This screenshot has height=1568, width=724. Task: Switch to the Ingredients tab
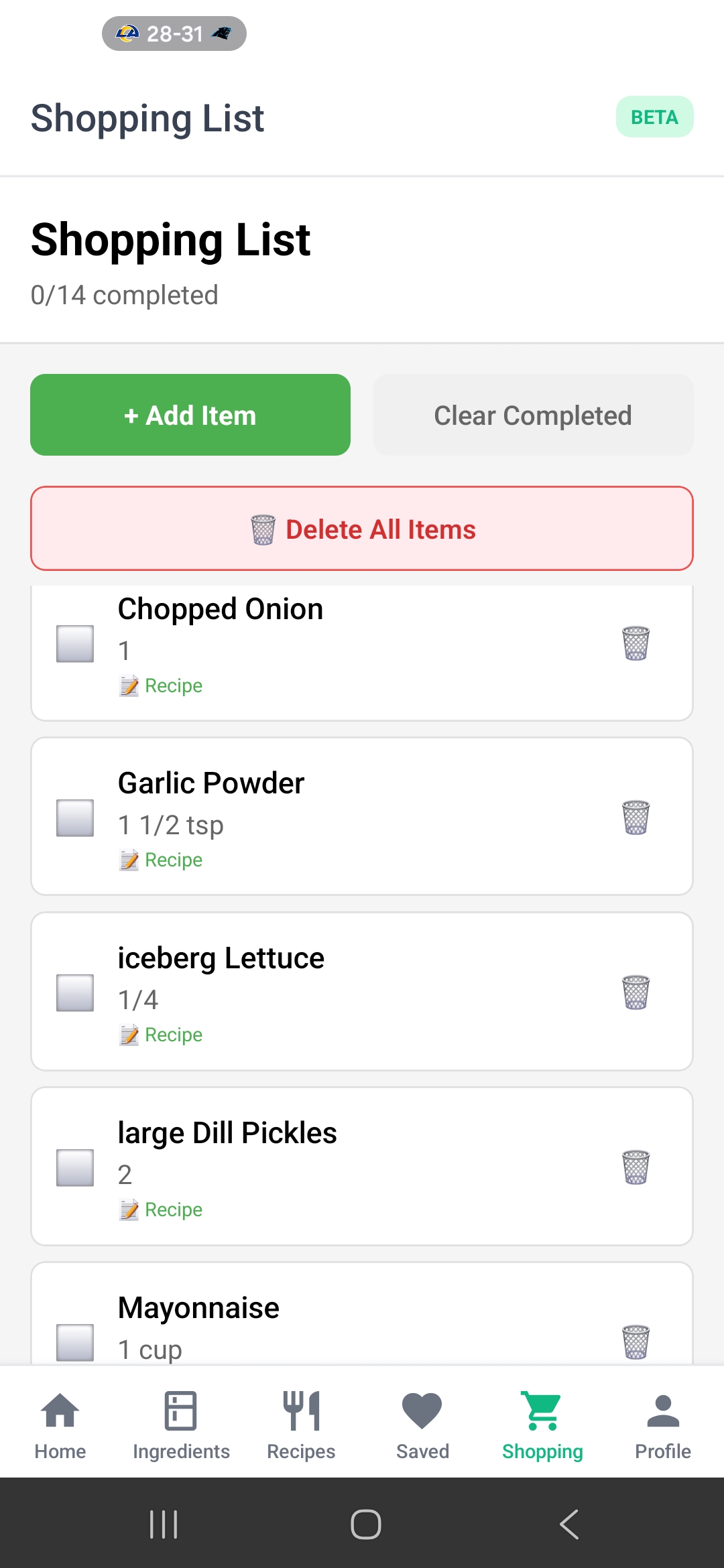(x=181, y=1425)
